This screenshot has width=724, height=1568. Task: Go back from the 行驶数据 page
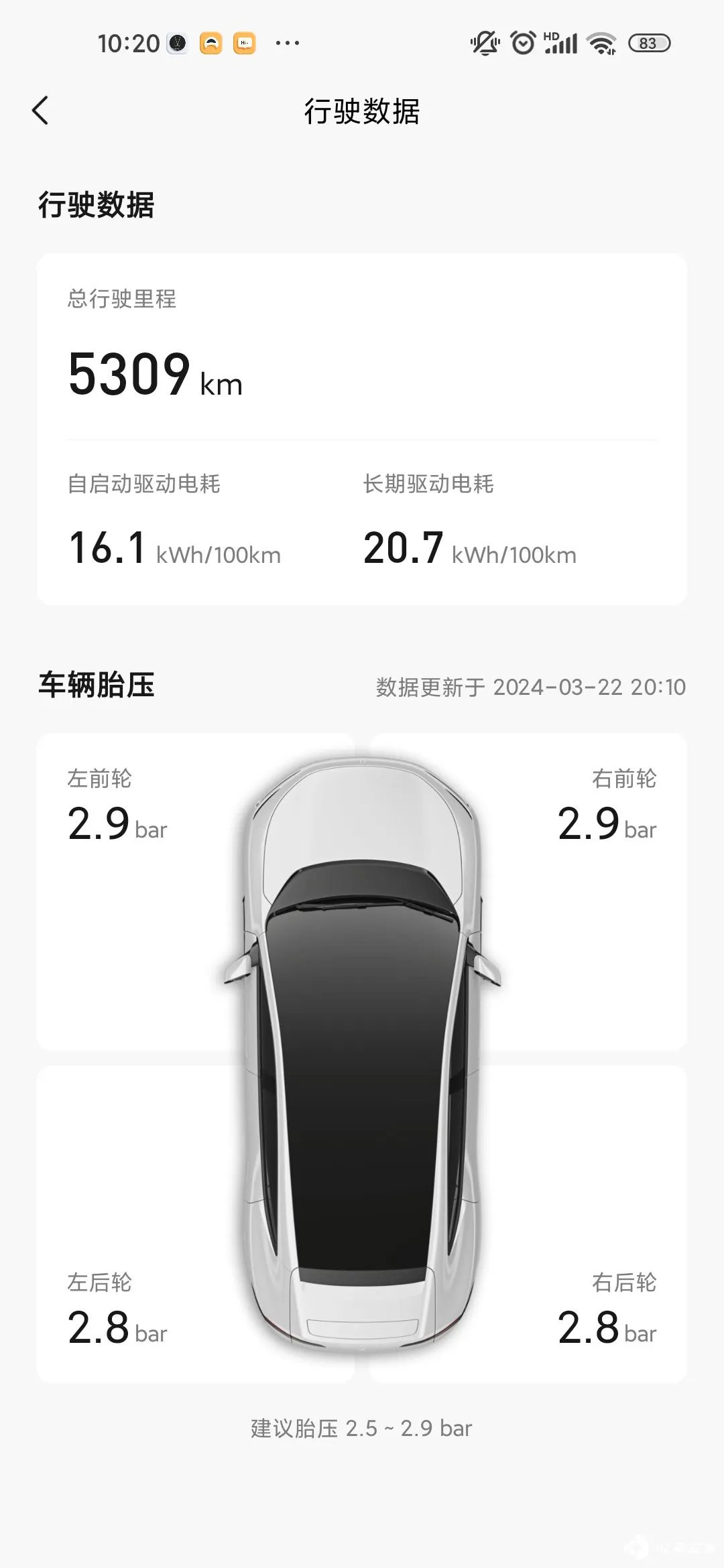pos(40,111)
